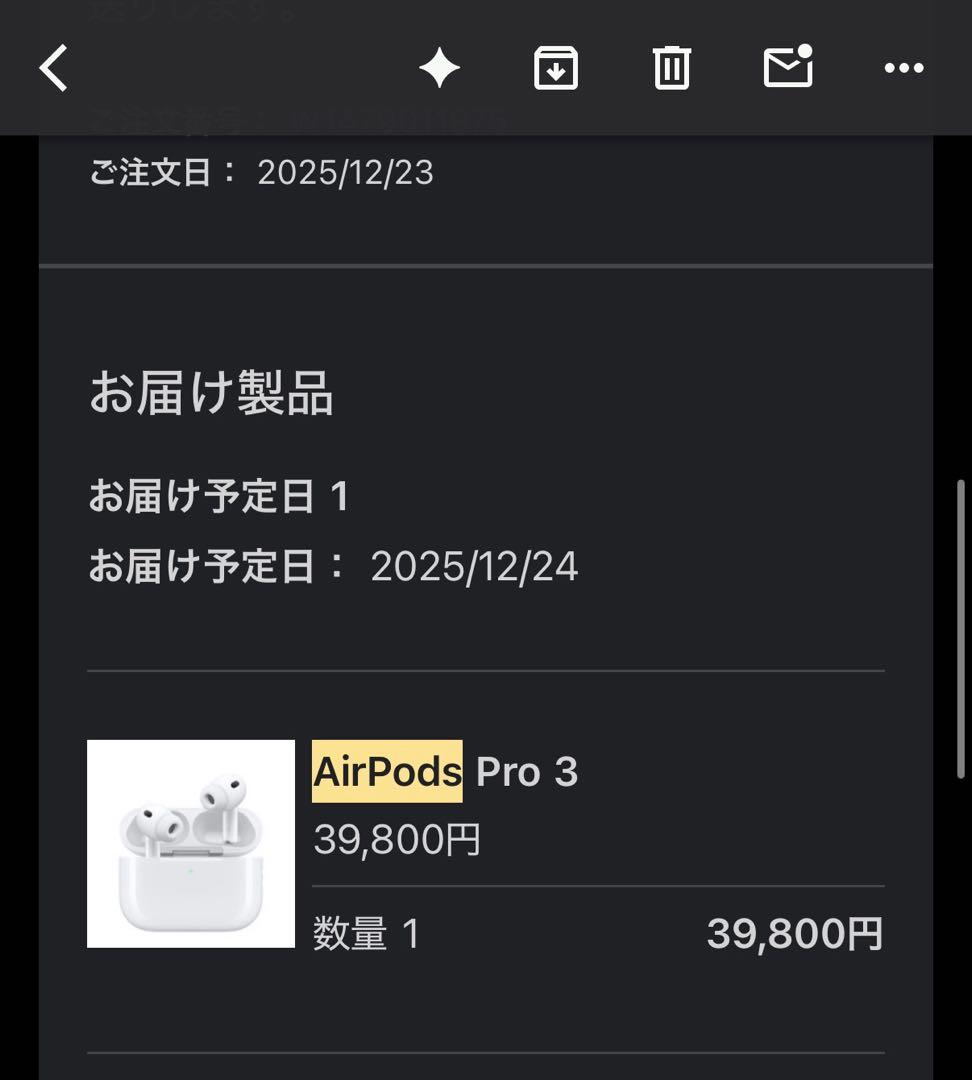
Task: Tap the 39,800円 item price
Action: pyautogui.click(x=398, y=840)
